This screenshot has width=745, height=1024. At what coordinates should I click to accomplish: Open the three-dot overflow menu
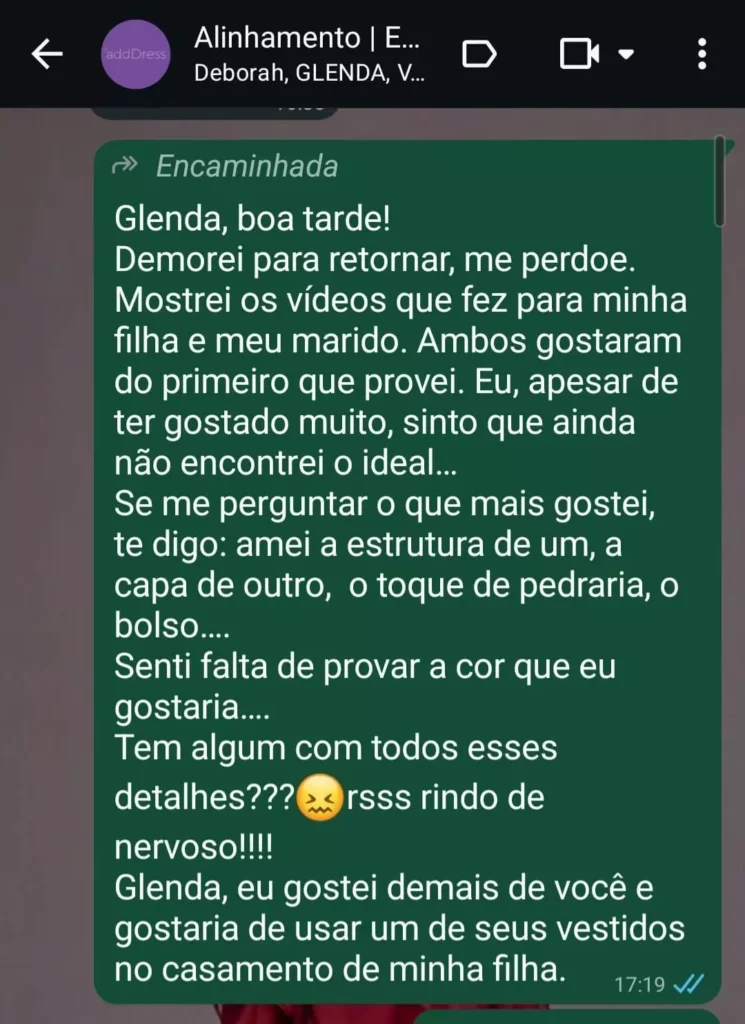702,54
